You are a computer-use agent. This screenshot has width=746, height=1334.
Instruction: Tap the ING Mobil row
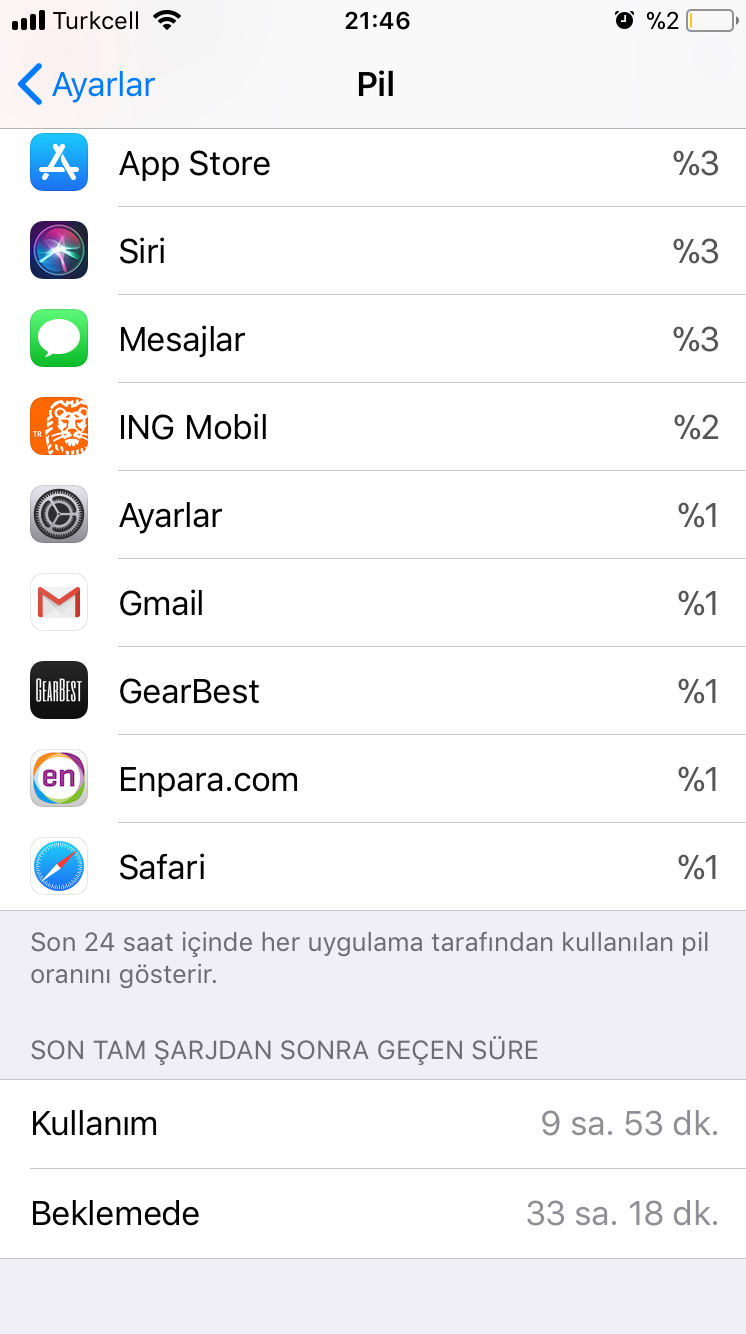(x=373, y=427)
